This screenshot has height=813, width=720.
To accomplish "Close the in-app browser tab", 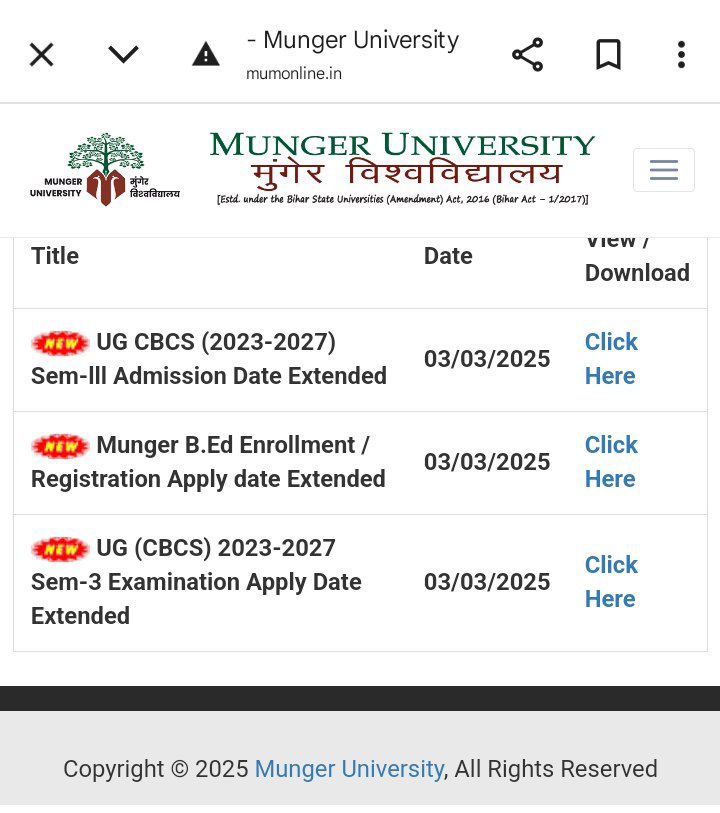I will 41,55.
